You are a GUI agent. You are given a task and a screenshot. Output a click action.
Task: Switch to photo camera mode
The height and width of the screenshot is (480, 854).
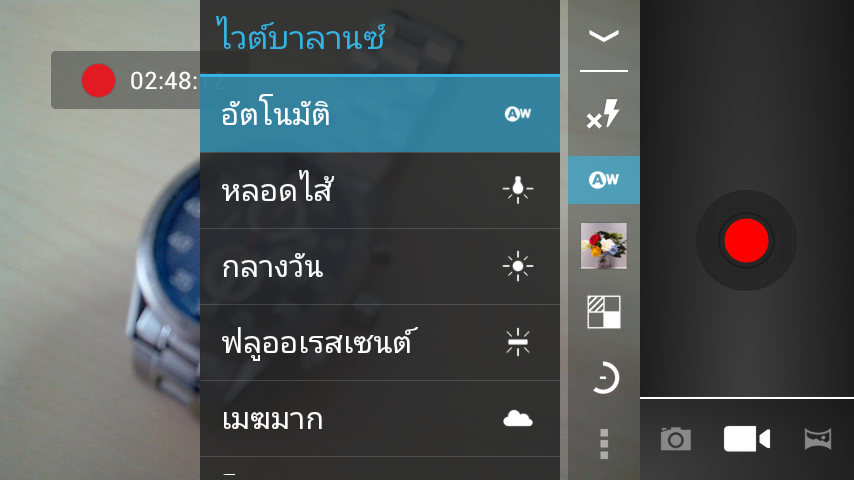click(676, 439)
